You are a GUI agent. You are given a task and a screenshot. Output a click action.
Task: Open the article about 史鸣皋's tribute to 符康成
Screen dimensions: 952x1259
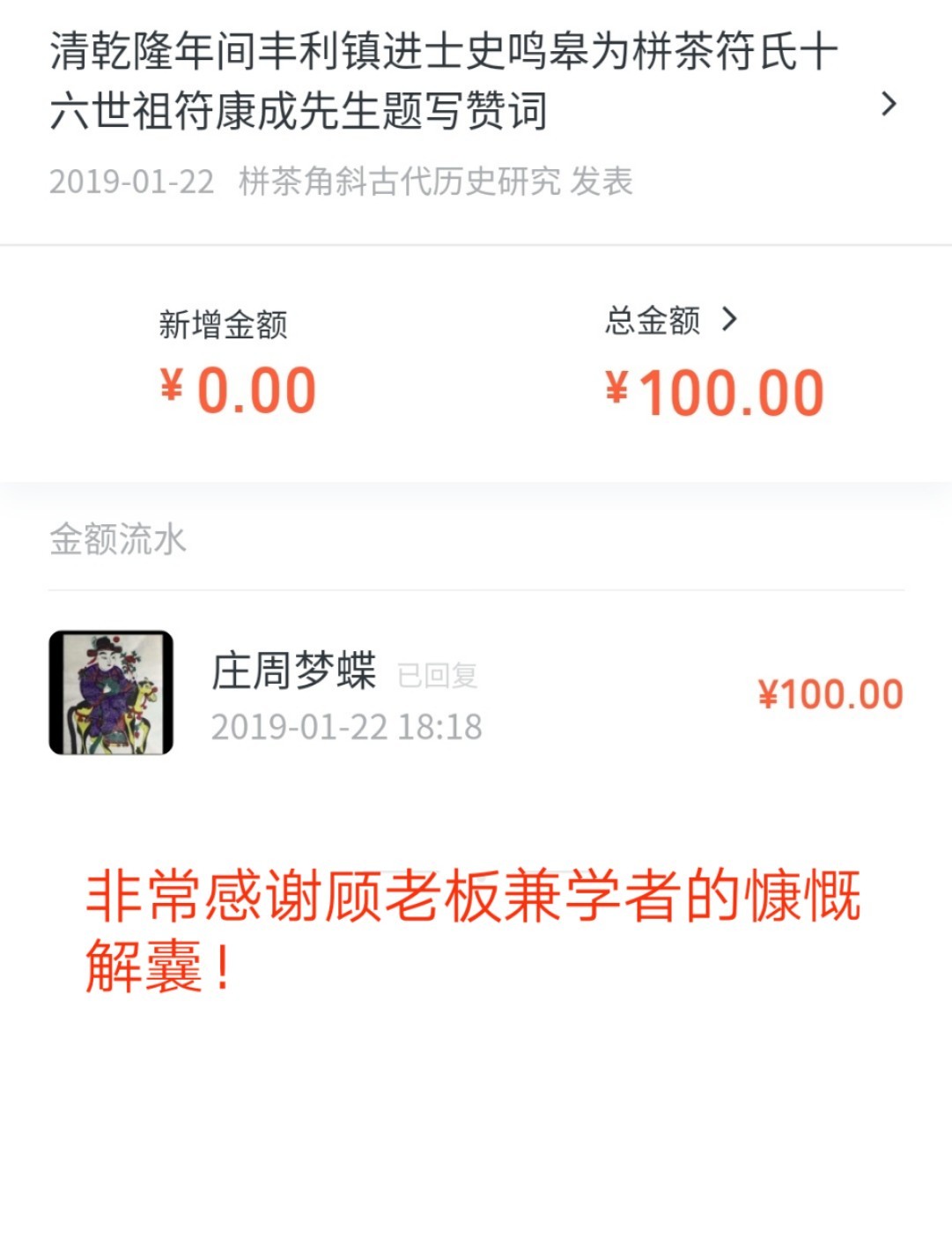(x=445, y=81)
